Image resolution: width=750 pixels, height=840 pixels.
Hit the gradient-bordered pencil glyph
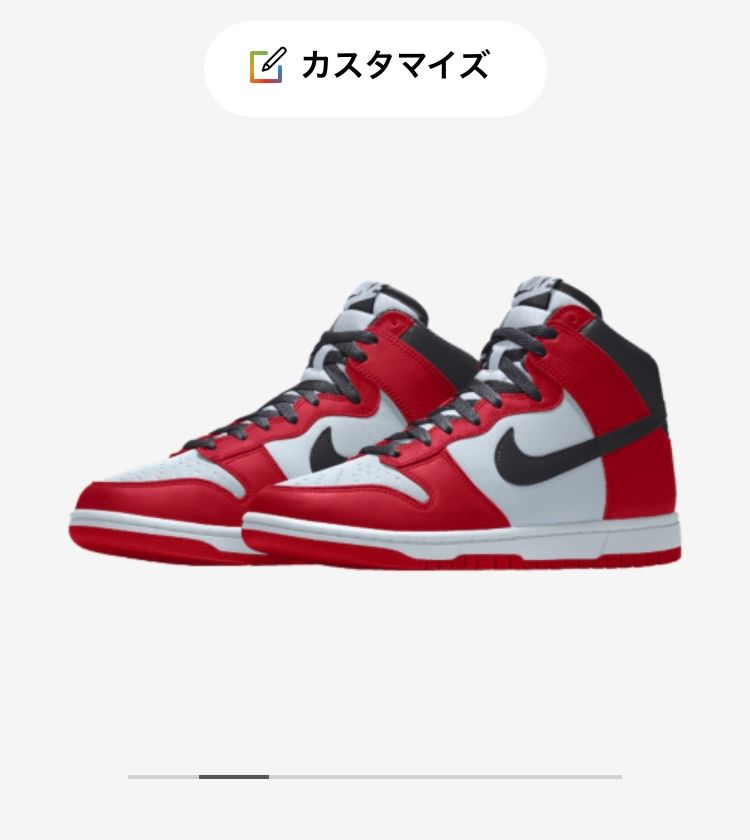pyautogui.click(x=265, y=65)
